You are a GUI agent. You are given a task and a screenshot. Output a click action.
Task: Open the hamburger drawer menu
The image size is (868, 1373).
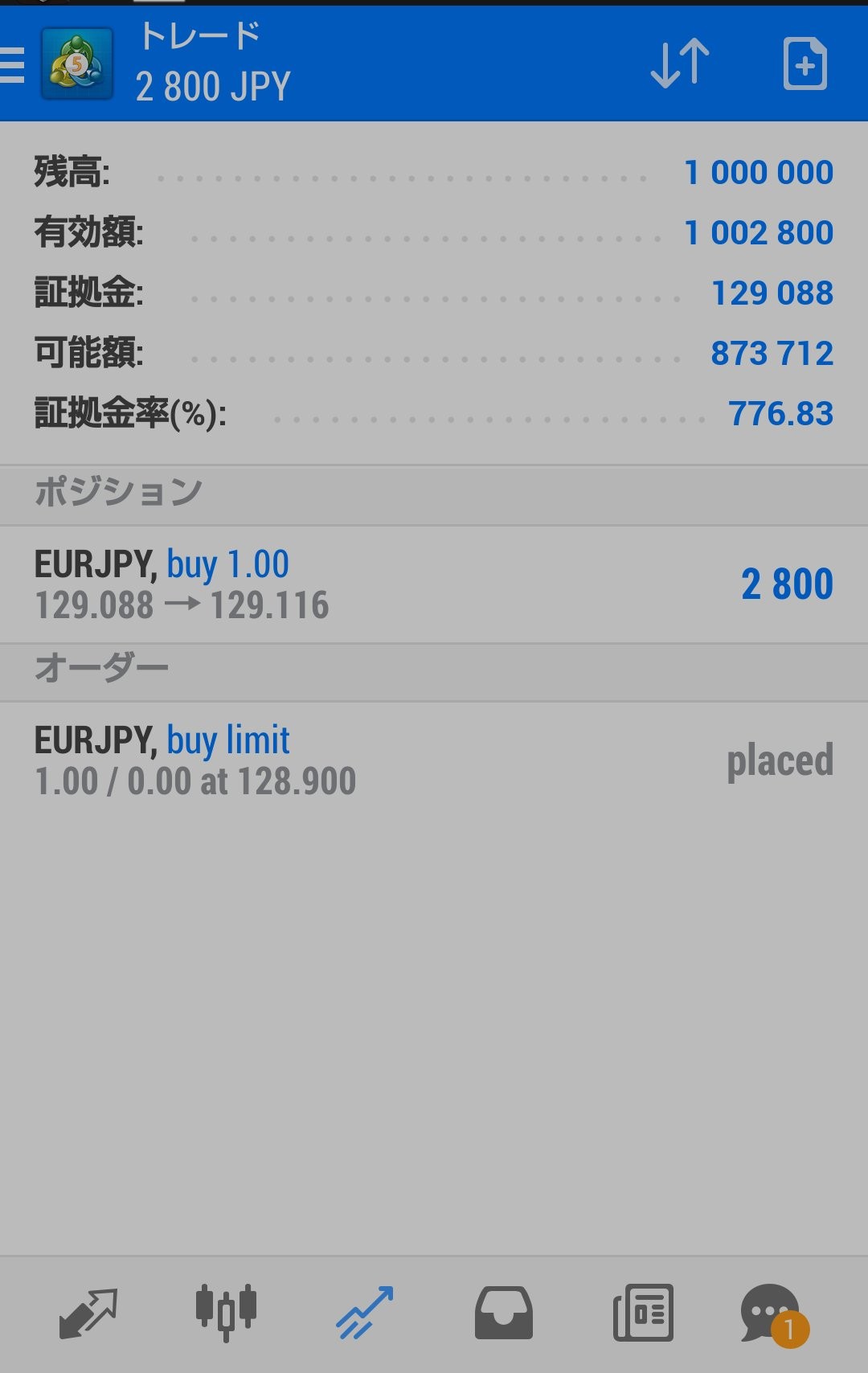pos(13,64)
